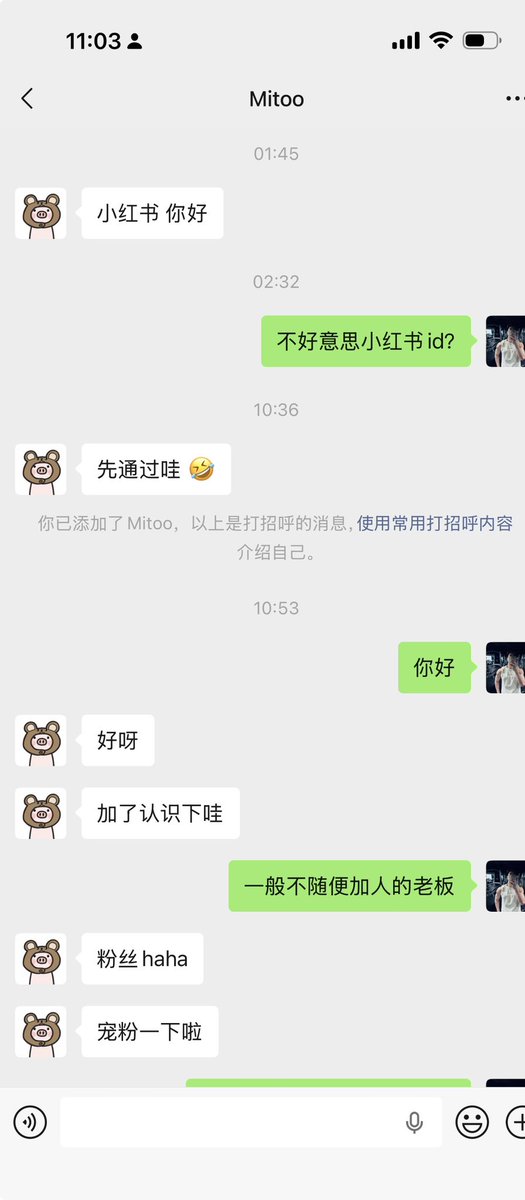The image size is (525, 1200).
Task: Open my avatar beside 不好意思小红书id?
Action: click(505, 341)
